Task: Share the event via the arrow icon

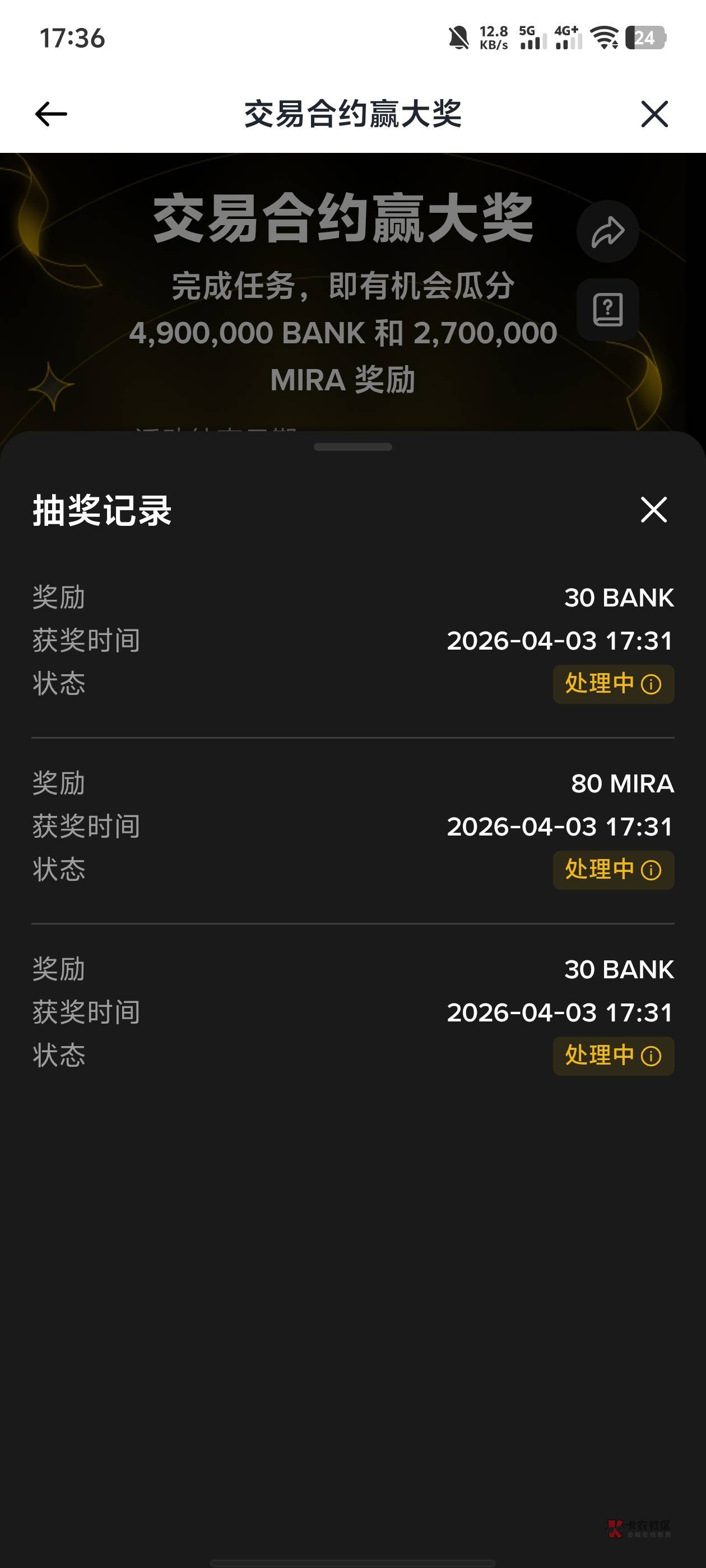Action: coord(607,231)
